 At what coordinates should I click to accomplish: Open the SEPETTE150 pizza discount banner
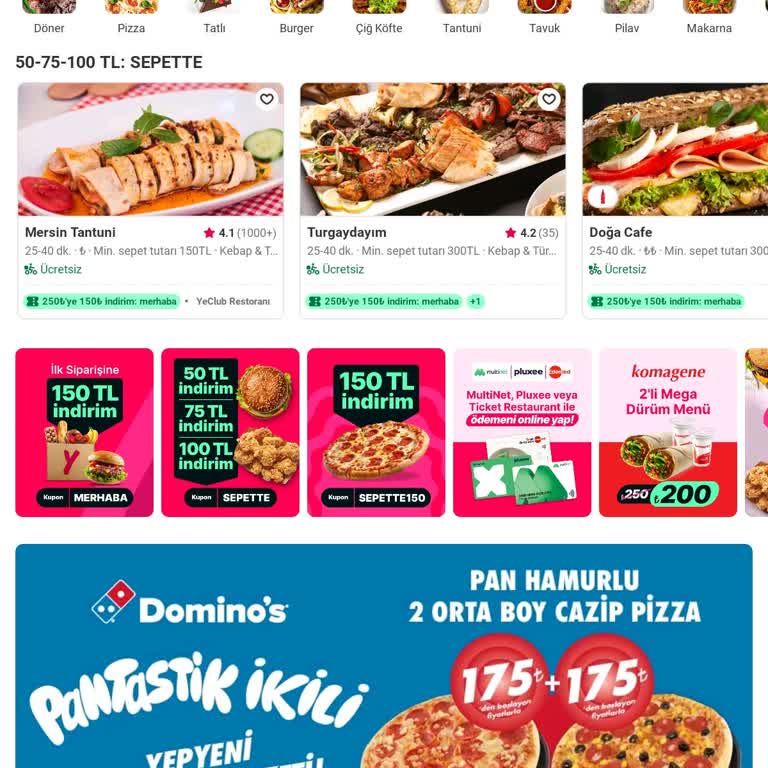[376, 432]
